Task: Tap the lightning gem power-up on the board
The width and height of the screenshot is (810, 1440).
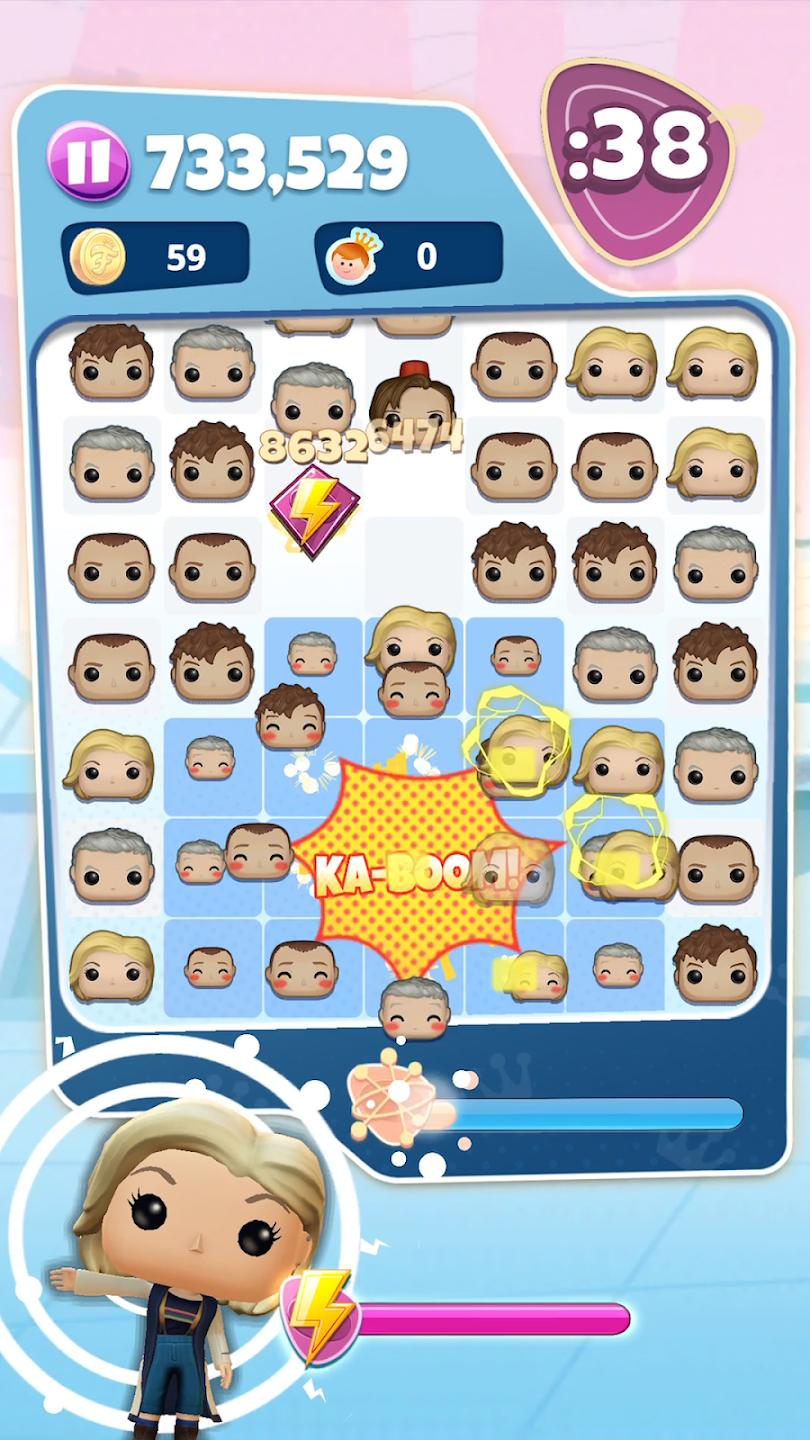Action: coord(313,510)
